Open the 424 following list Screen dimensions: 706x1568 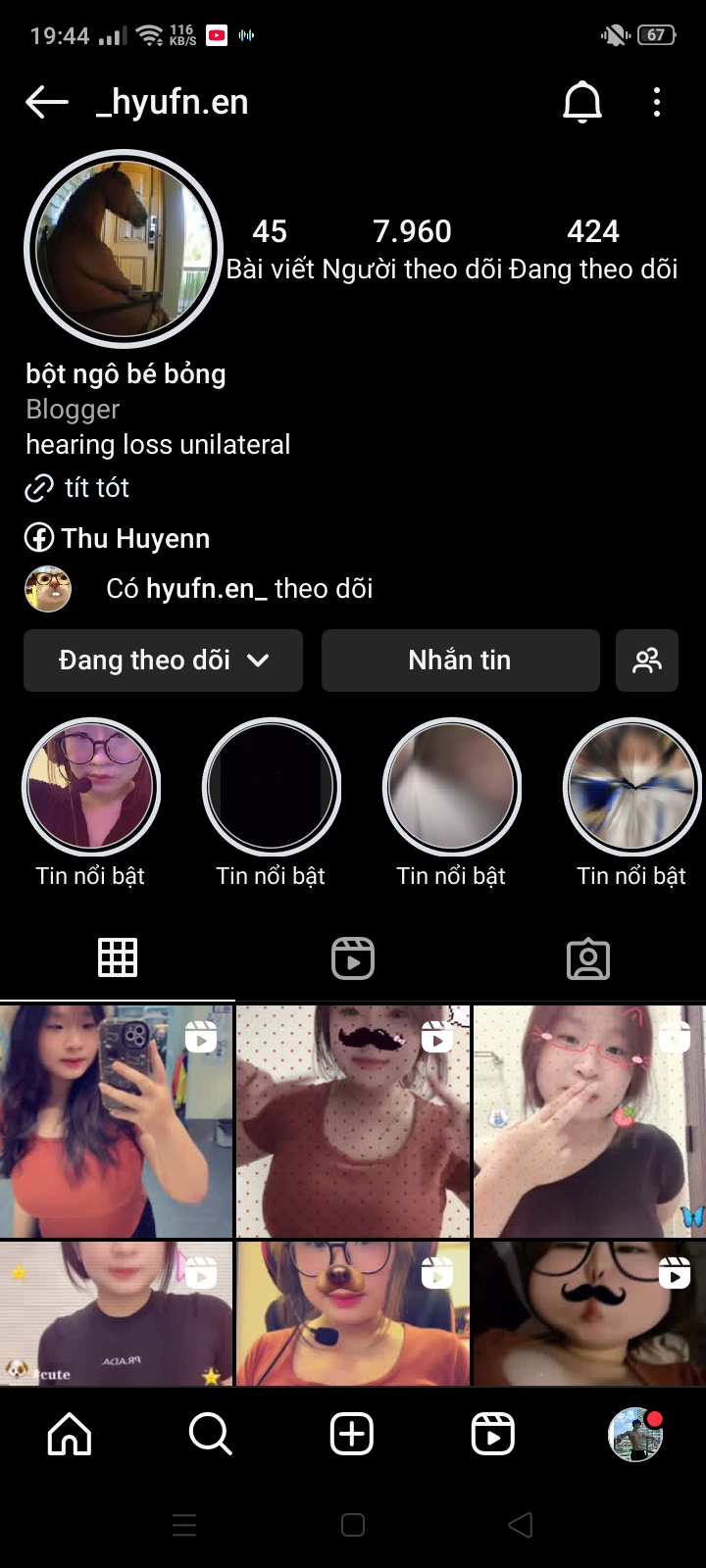pyautogui.click(x=593, y=248)
